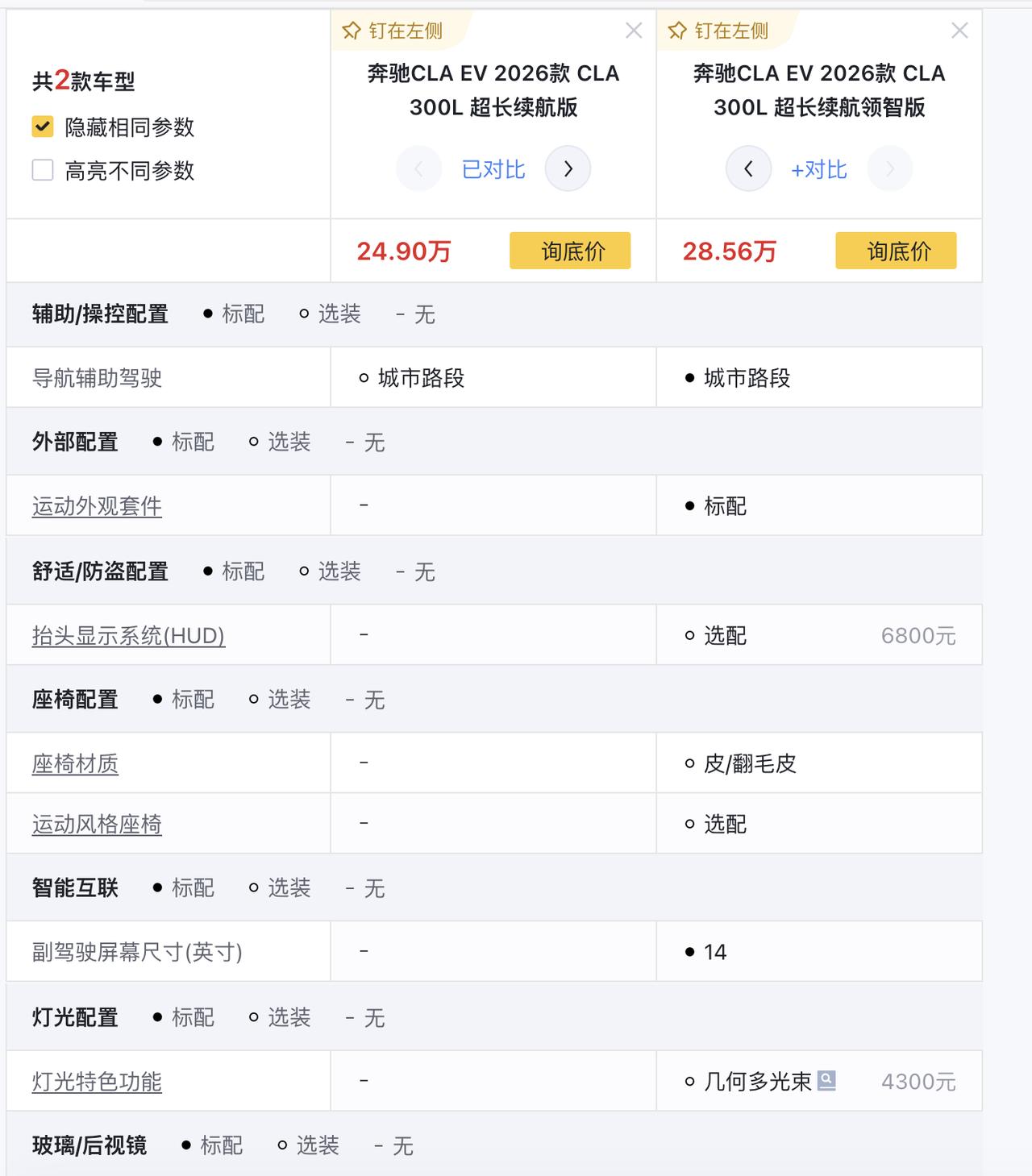
Task: Expand details for 运动外观套件 row
Action: tap(95, 506)
